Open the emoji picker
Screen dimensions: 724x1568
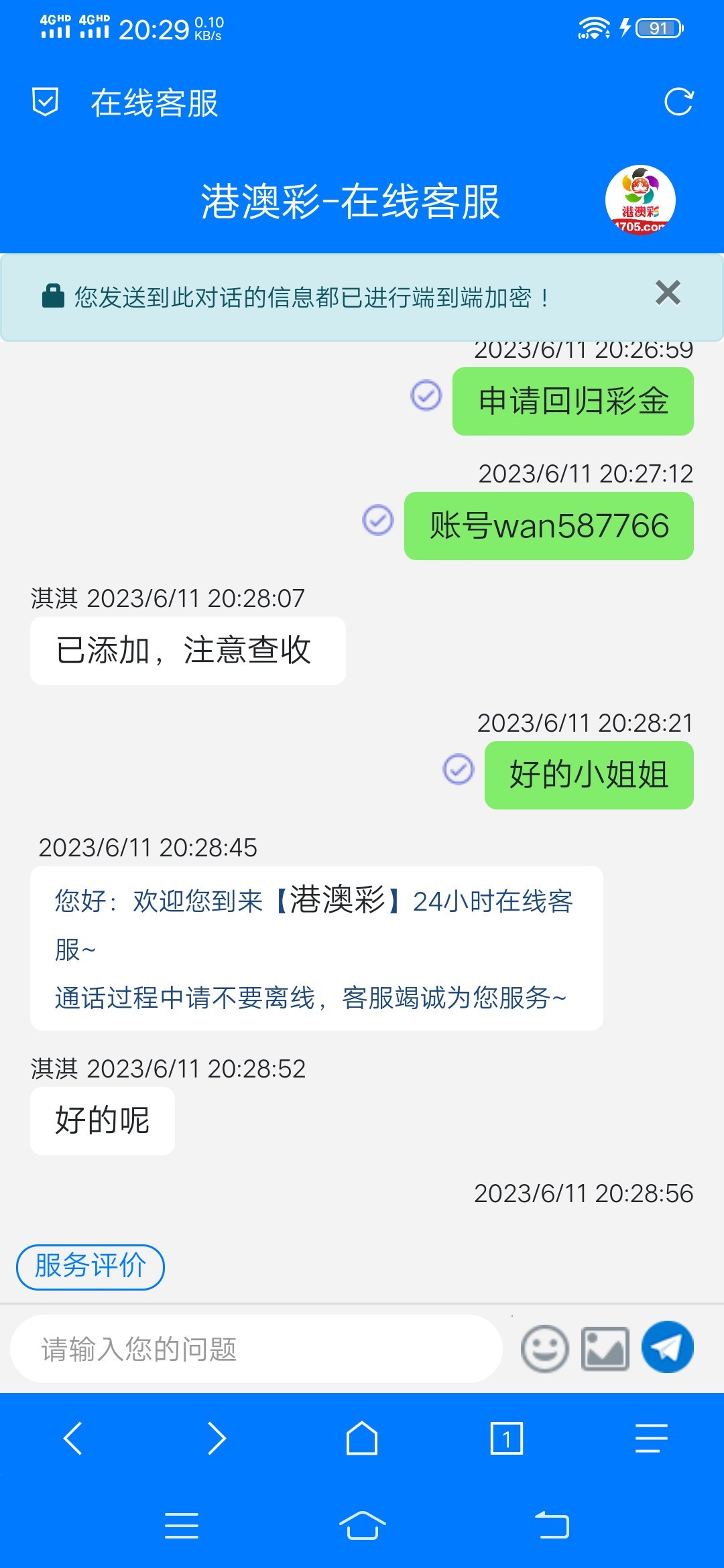pos(544,1348)
